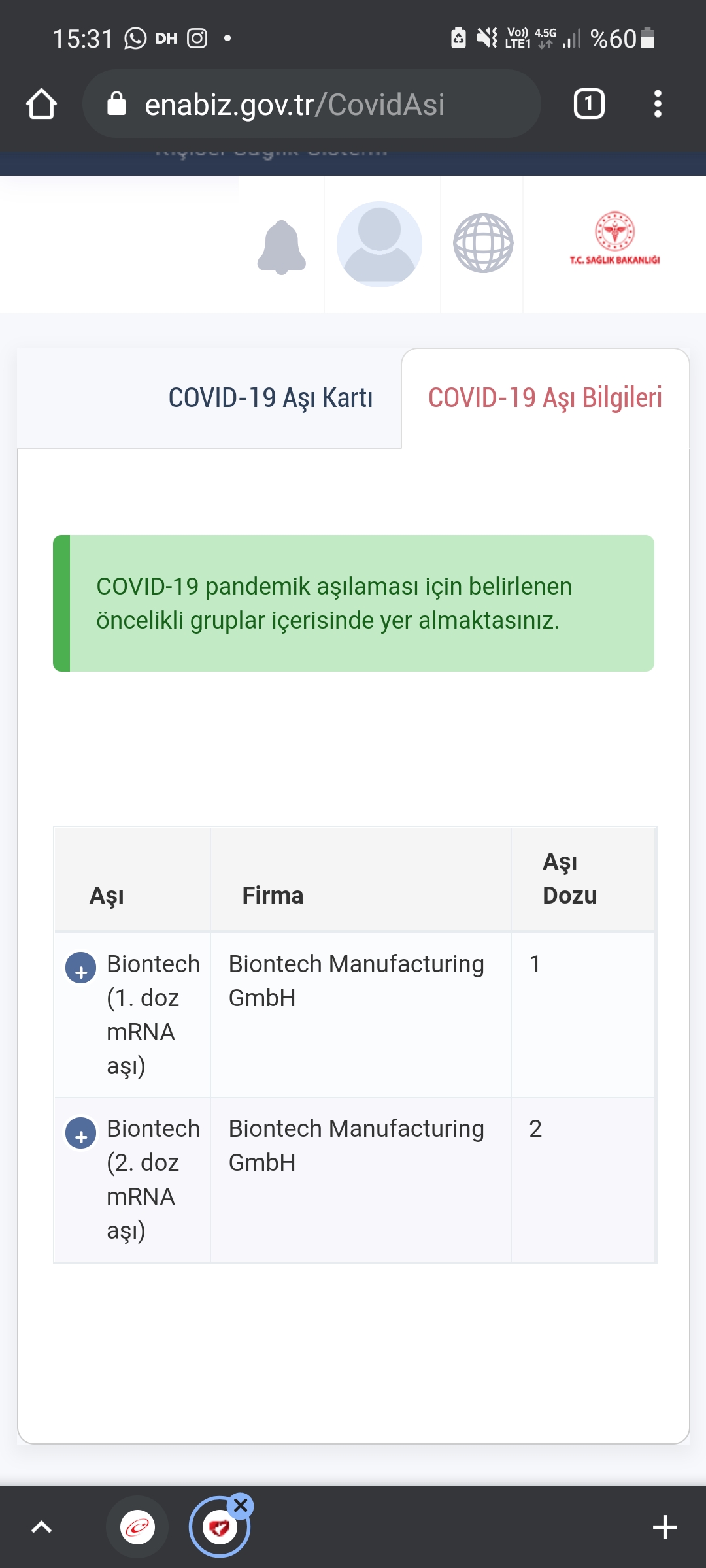The image size is (706, 1568).
Task: Expand the bottom tab bar chevron
Action: (41, 1527)
